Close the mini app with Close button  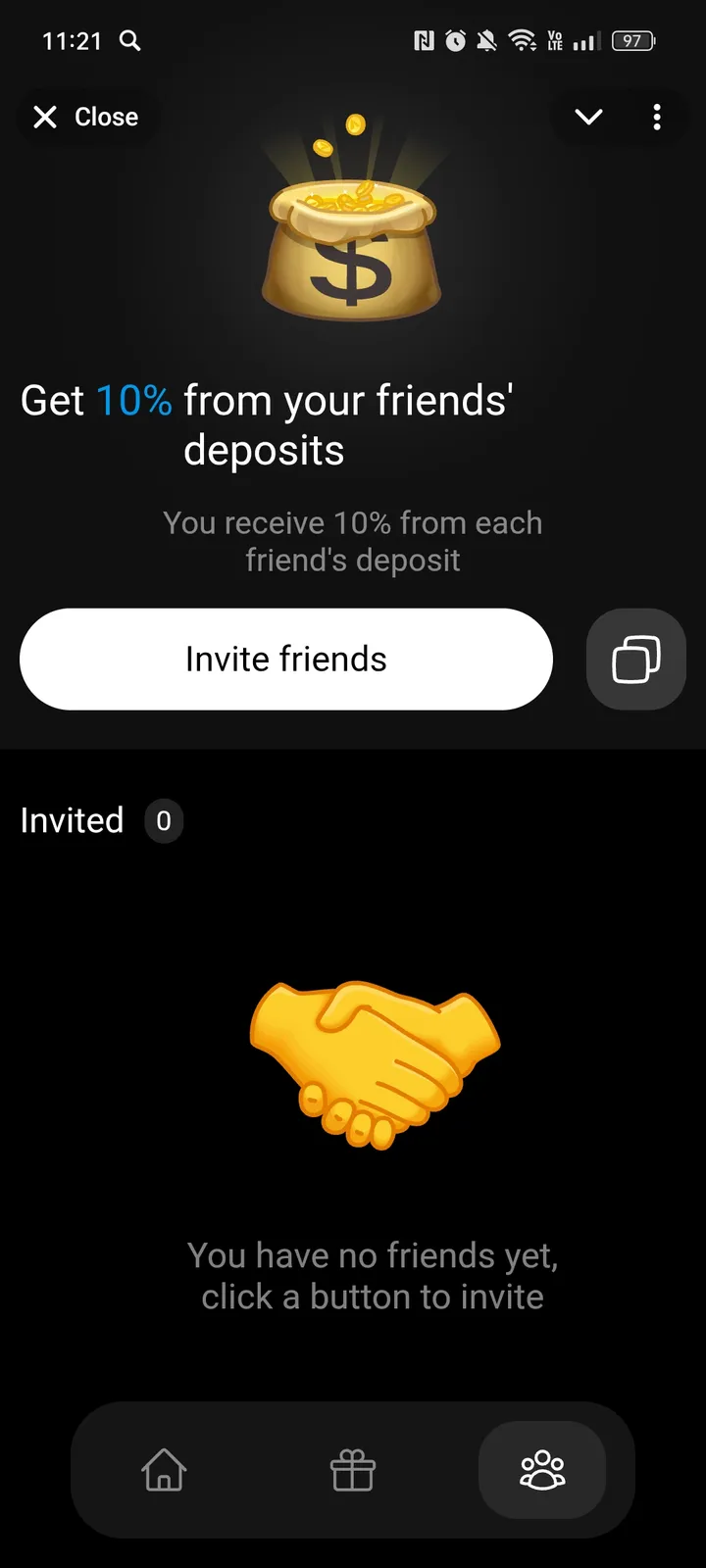click(x=86, y=117)
